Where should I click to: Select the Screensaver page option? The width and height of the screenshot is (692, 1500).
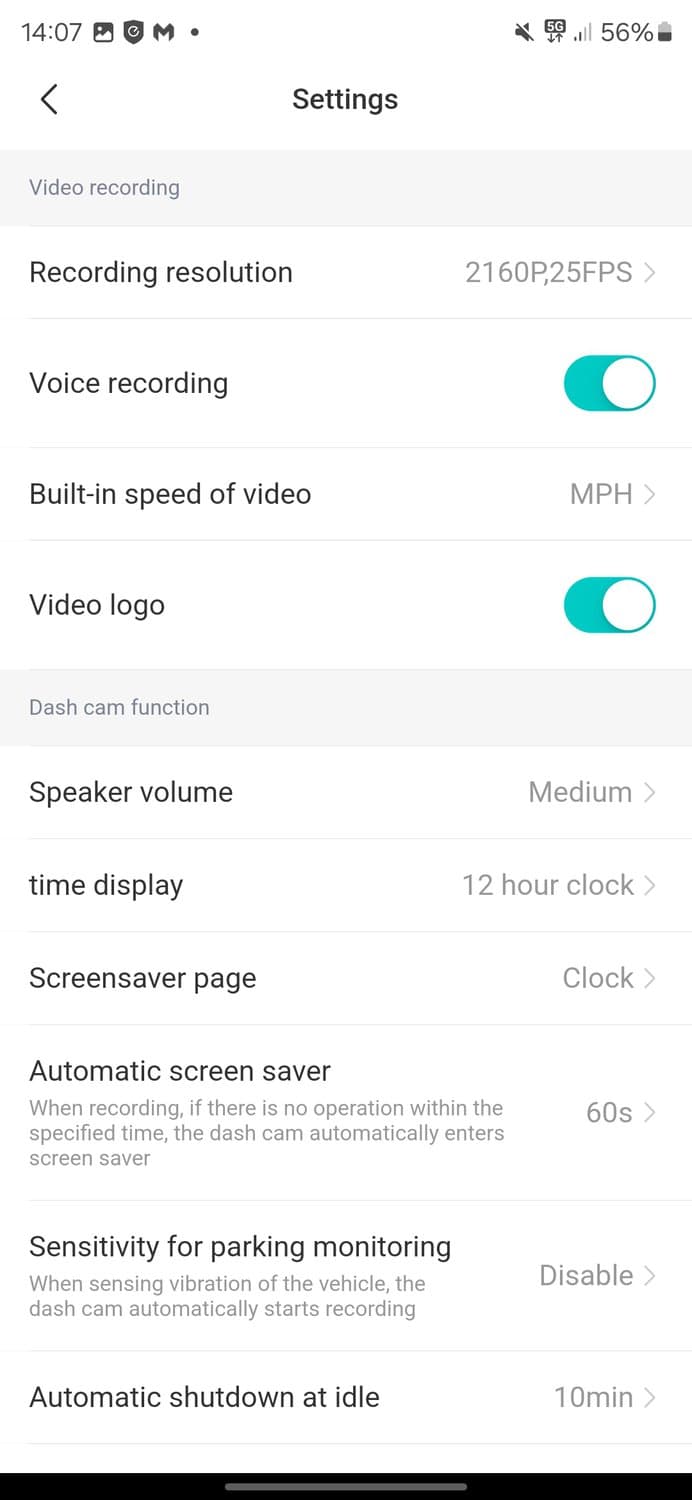[x=345, y=978]
